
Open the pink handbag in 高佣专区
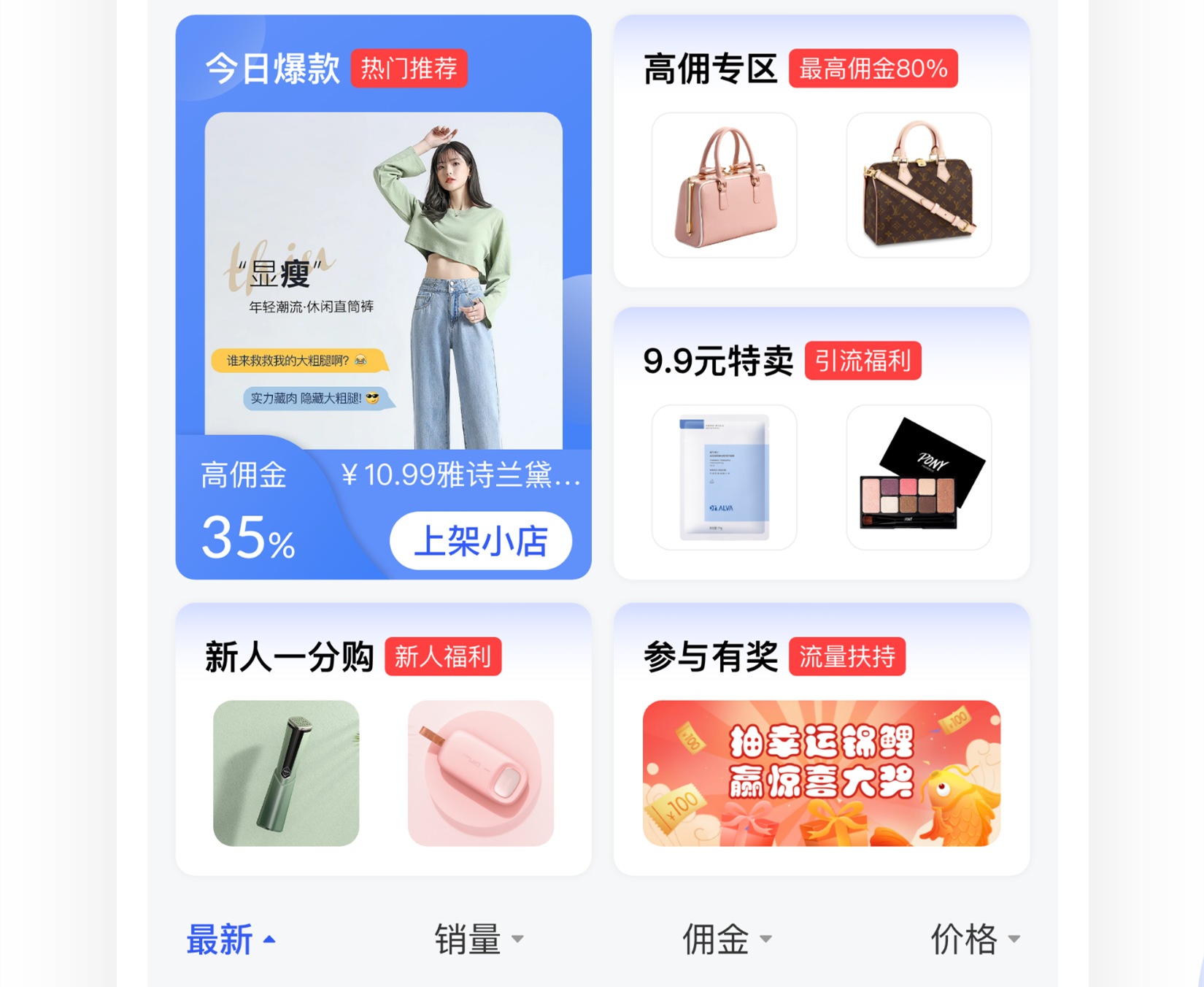point(724,185)
